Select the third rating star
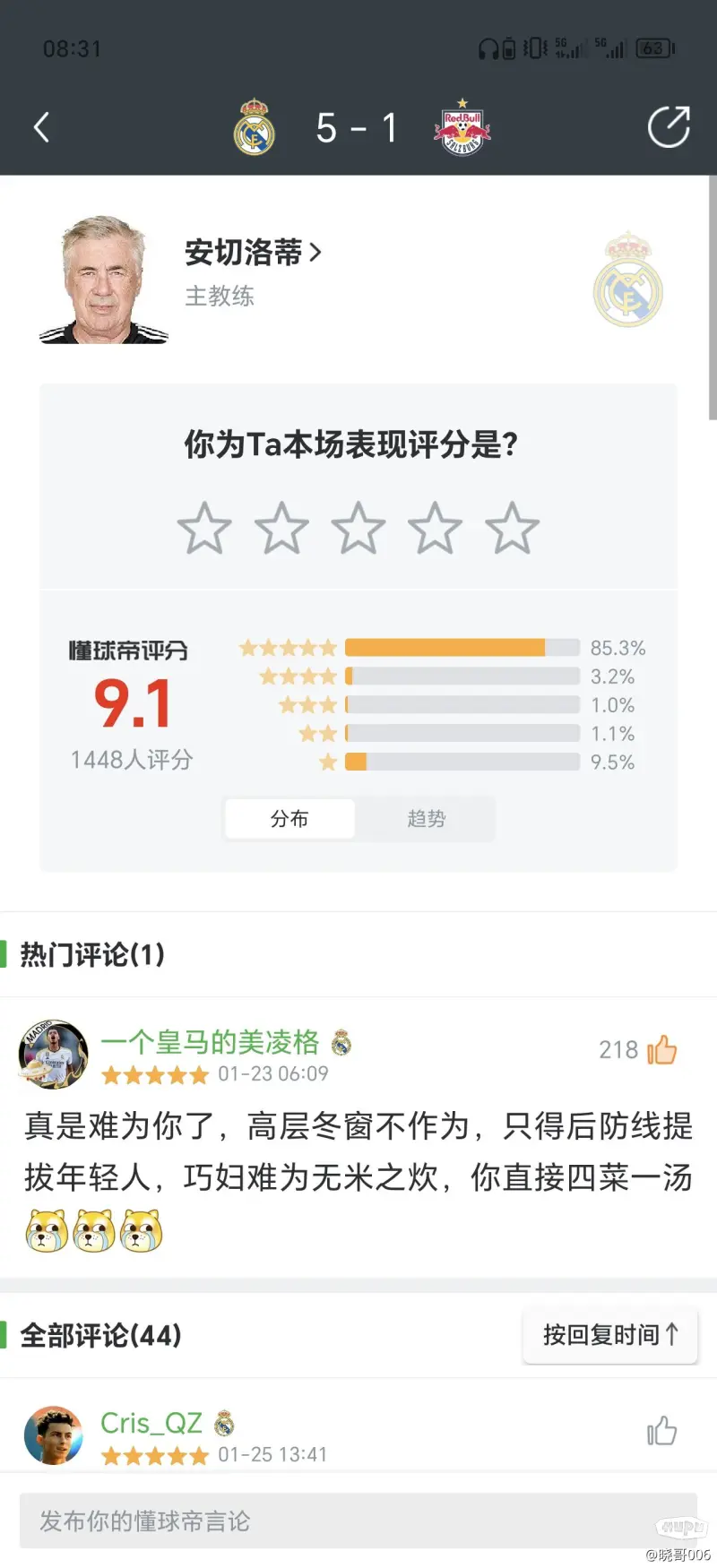Viewport: 717px width, 1568px height. pyautogui.click(x=358, y=528)
